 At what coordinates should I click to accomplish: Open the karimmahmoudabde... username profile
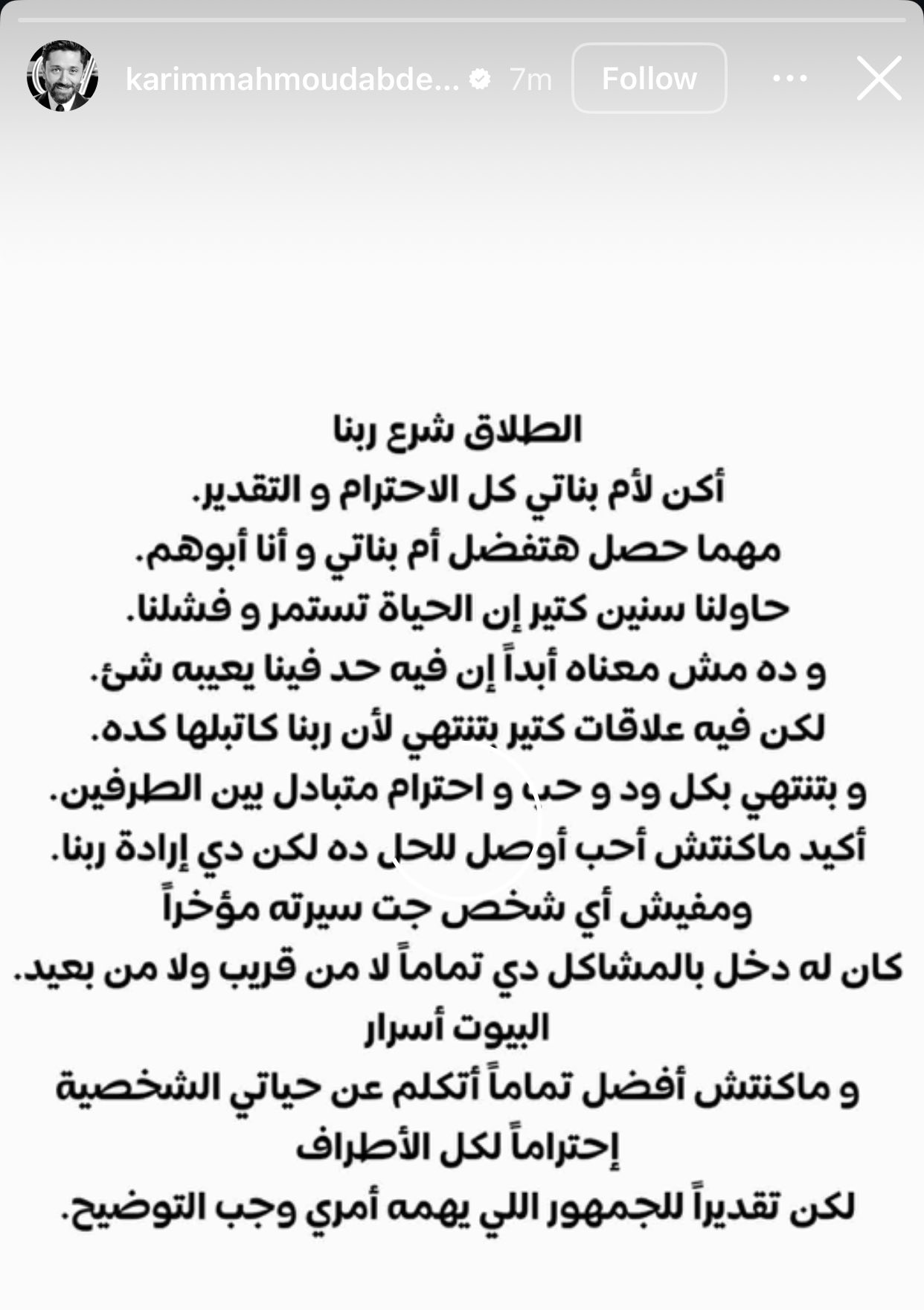[292, 78]
